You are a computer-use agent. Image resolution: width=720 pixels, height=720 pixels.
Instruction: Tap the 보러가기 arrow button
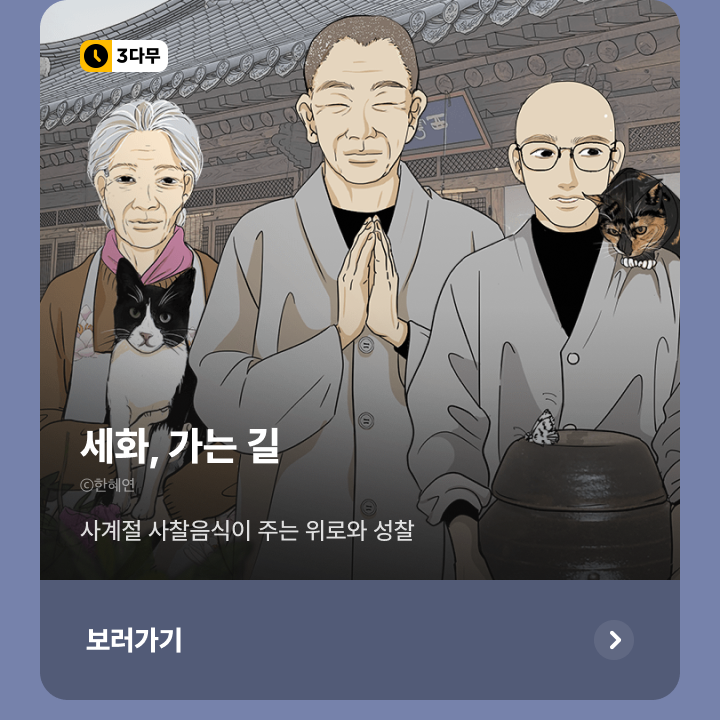pyautogui.click(x=613, y=640)
